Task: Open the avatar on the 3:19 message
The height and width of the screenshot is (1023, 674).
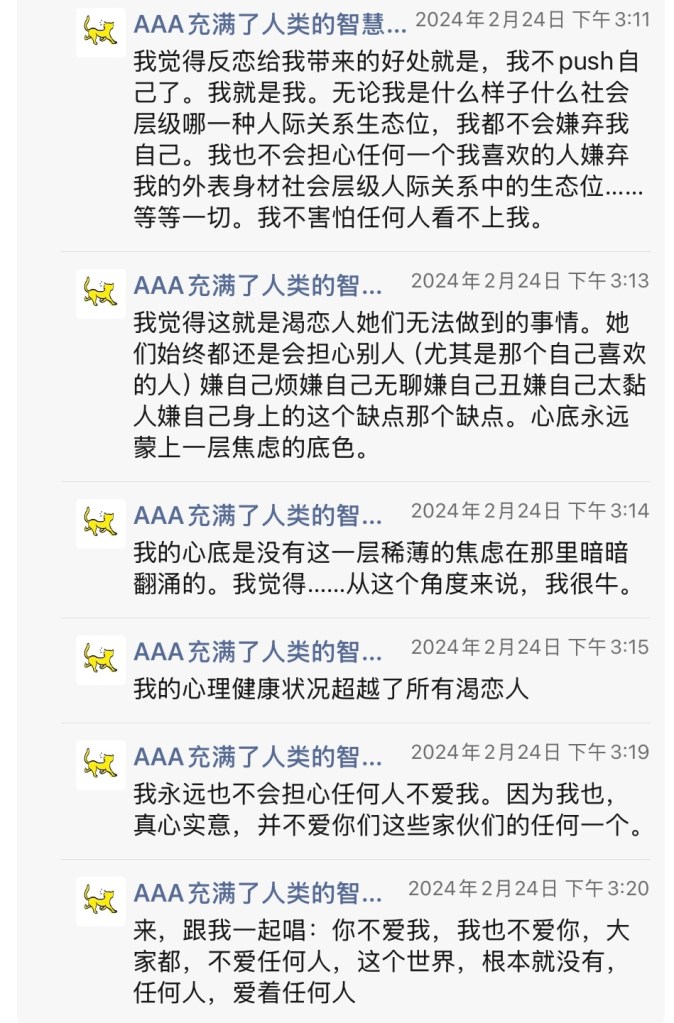Action: coord(101,765)
